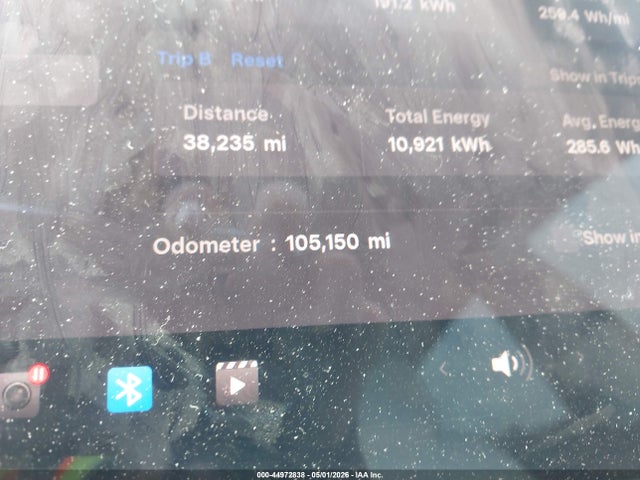Lower volume with the left arrow
Image resolution: width=640 pixels, height=480 pixels.
443,369
